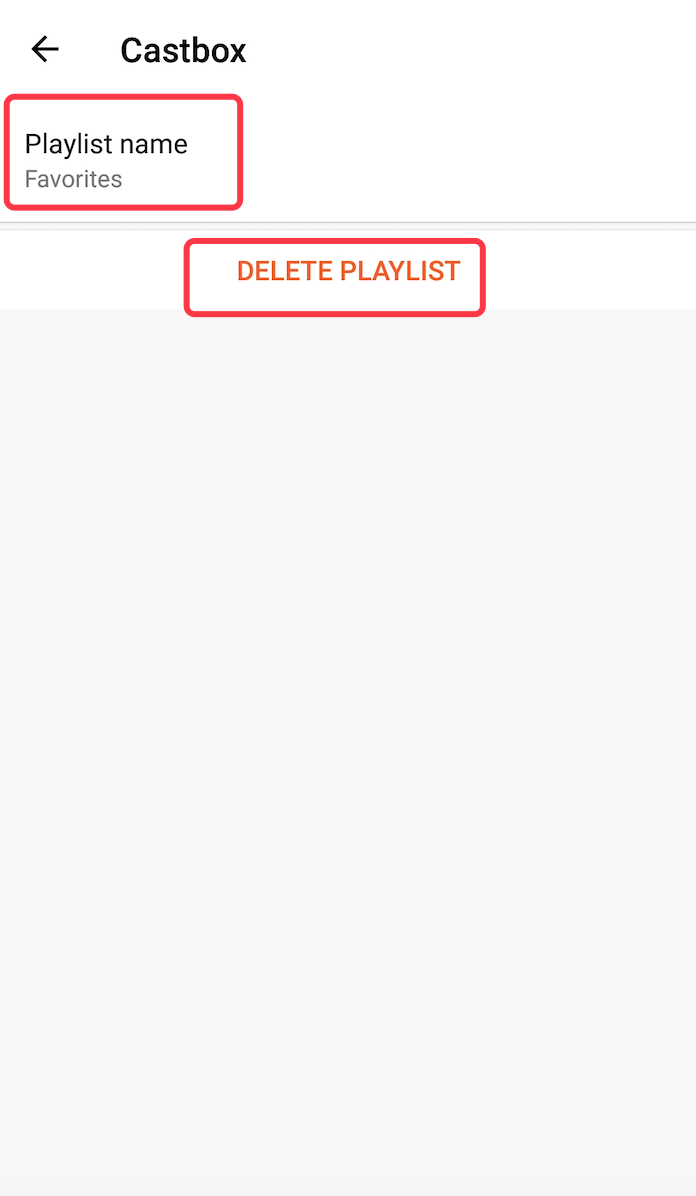Tap the Delete Playlist button
696x1196 pixels.
click(x=347, y=271)
